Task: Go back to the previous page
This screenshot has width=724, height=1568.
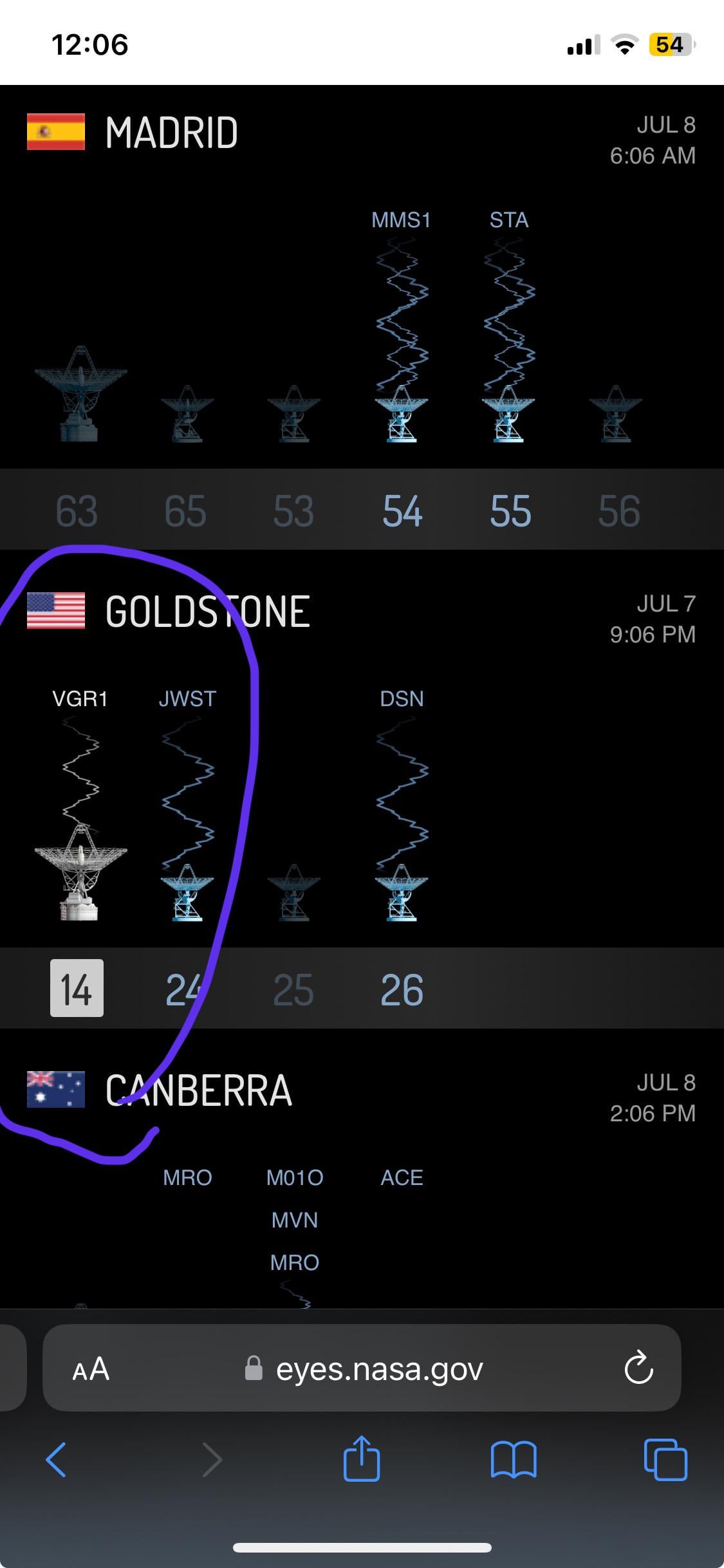Action: (x=56, y=1459)
